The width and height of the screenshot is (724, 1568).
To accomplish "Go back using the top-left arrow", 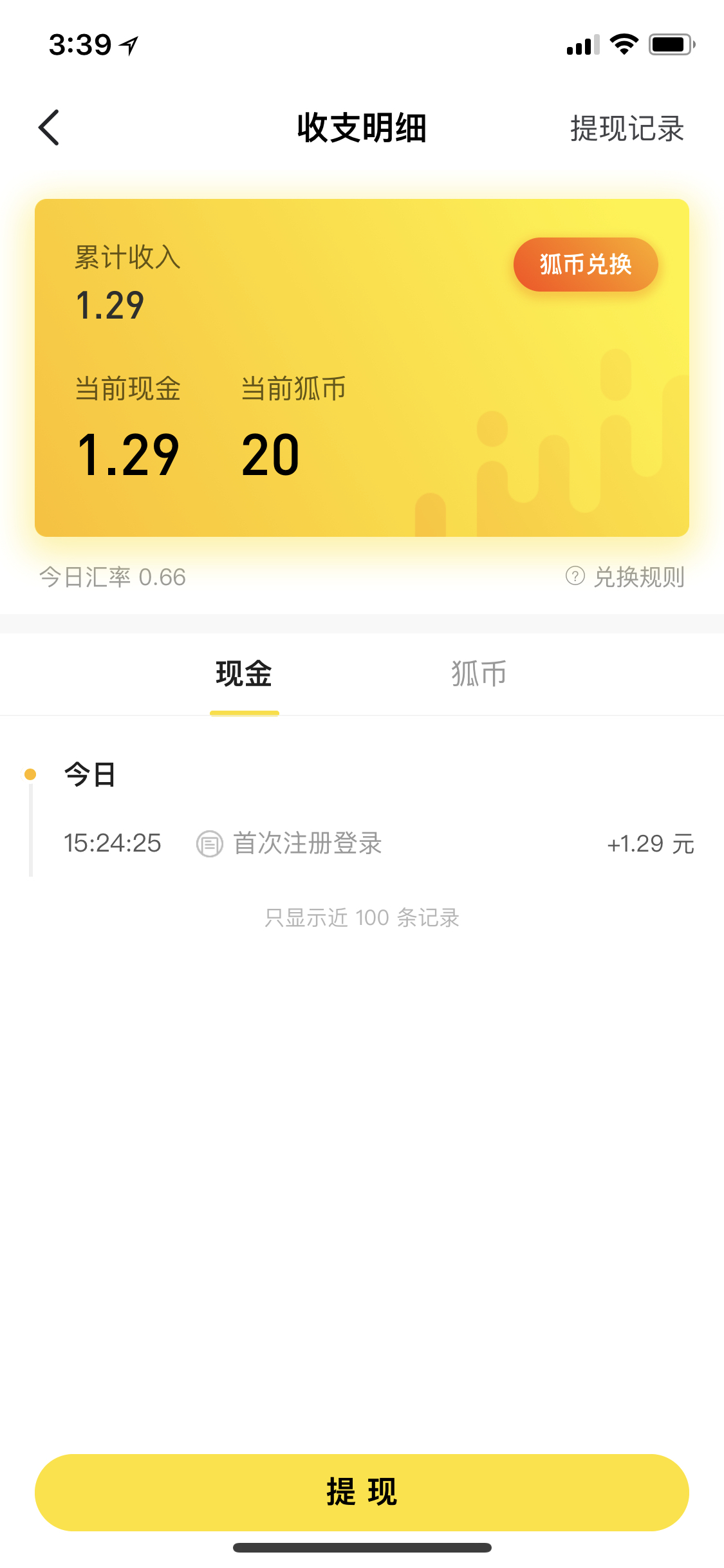I will [x=49, y=127].
